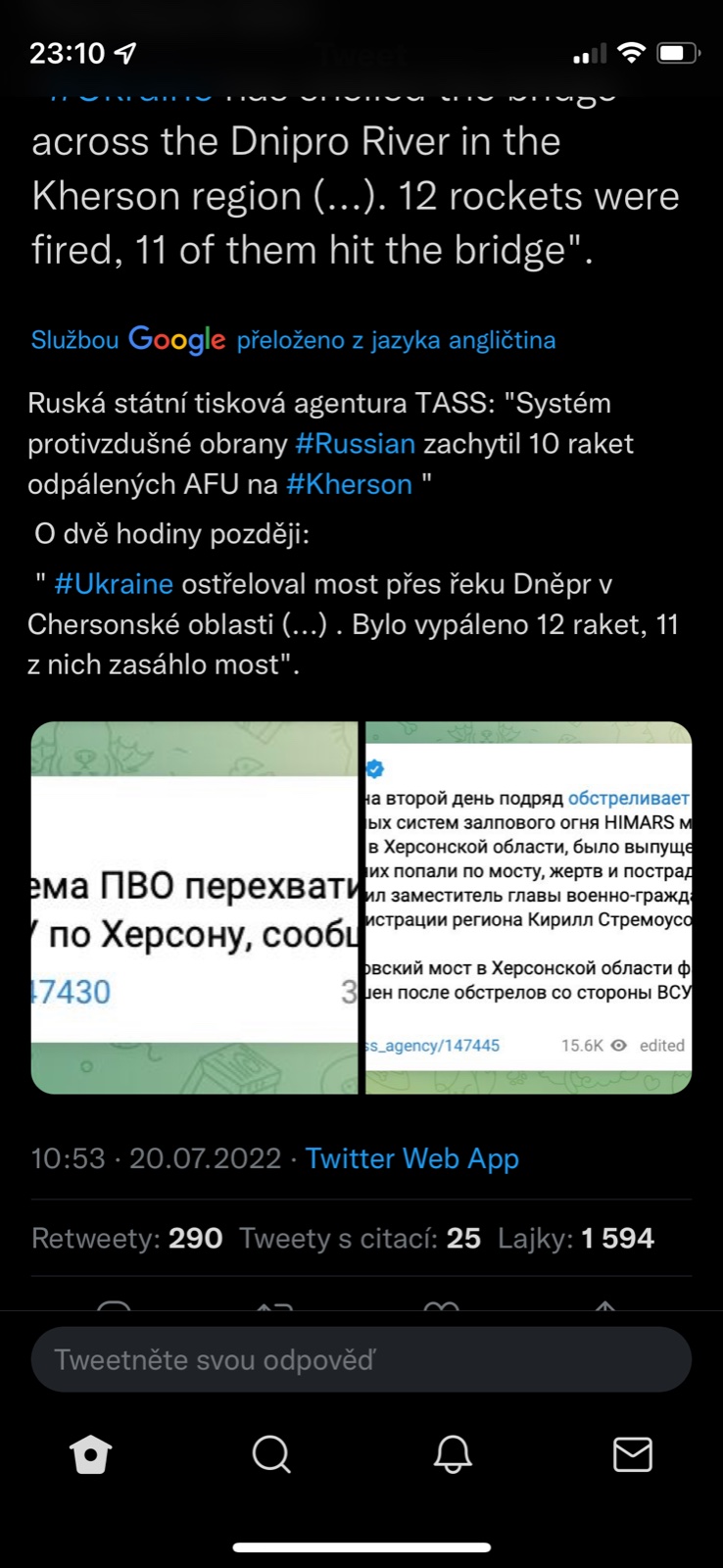This screenshot has width=723, height=1568.
Task: Open the Twitter Web App source link
Action: (411, 1158)
